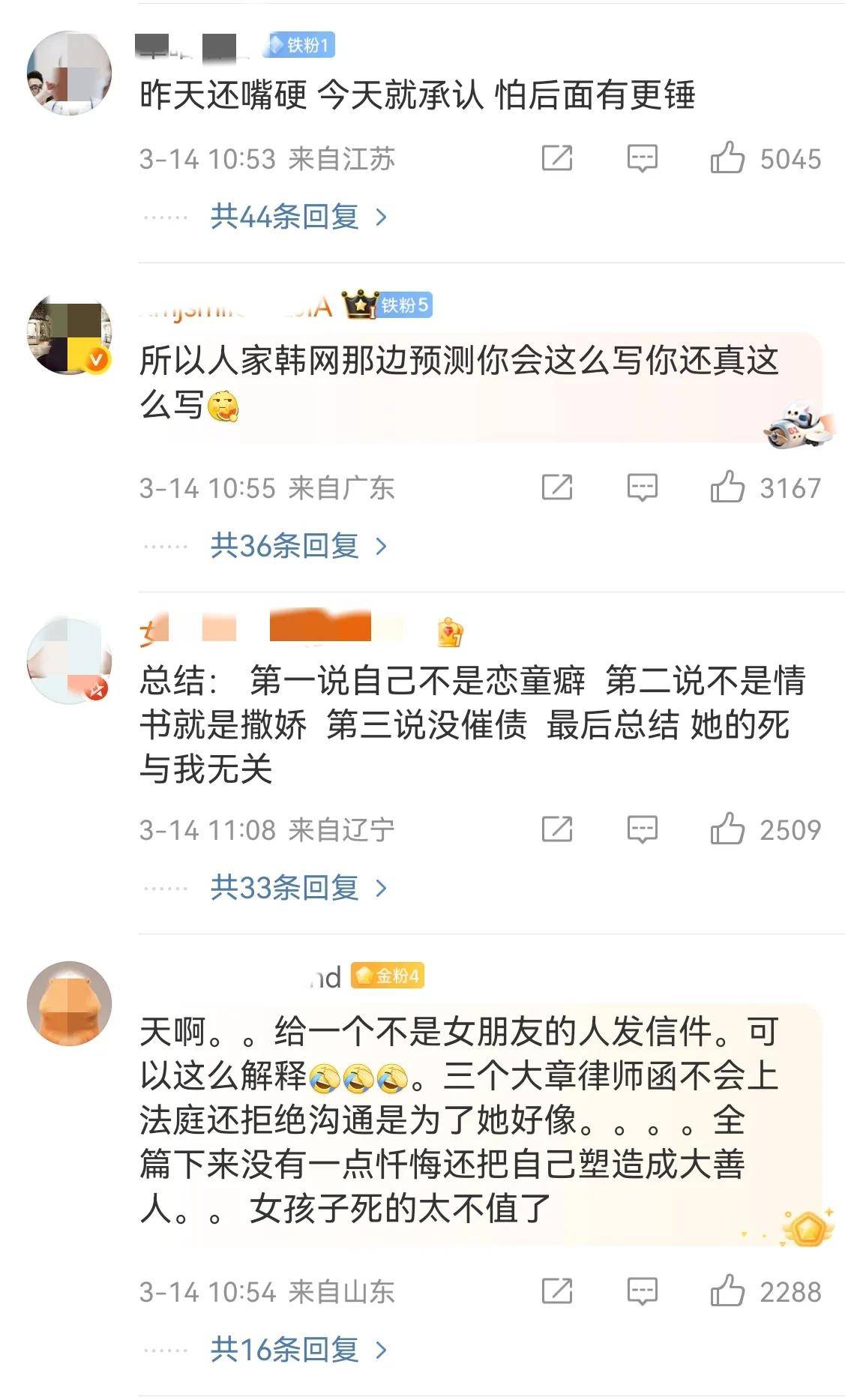Expand 共33条回复 replies
The image size is (845, 1400).
[298, 888]
